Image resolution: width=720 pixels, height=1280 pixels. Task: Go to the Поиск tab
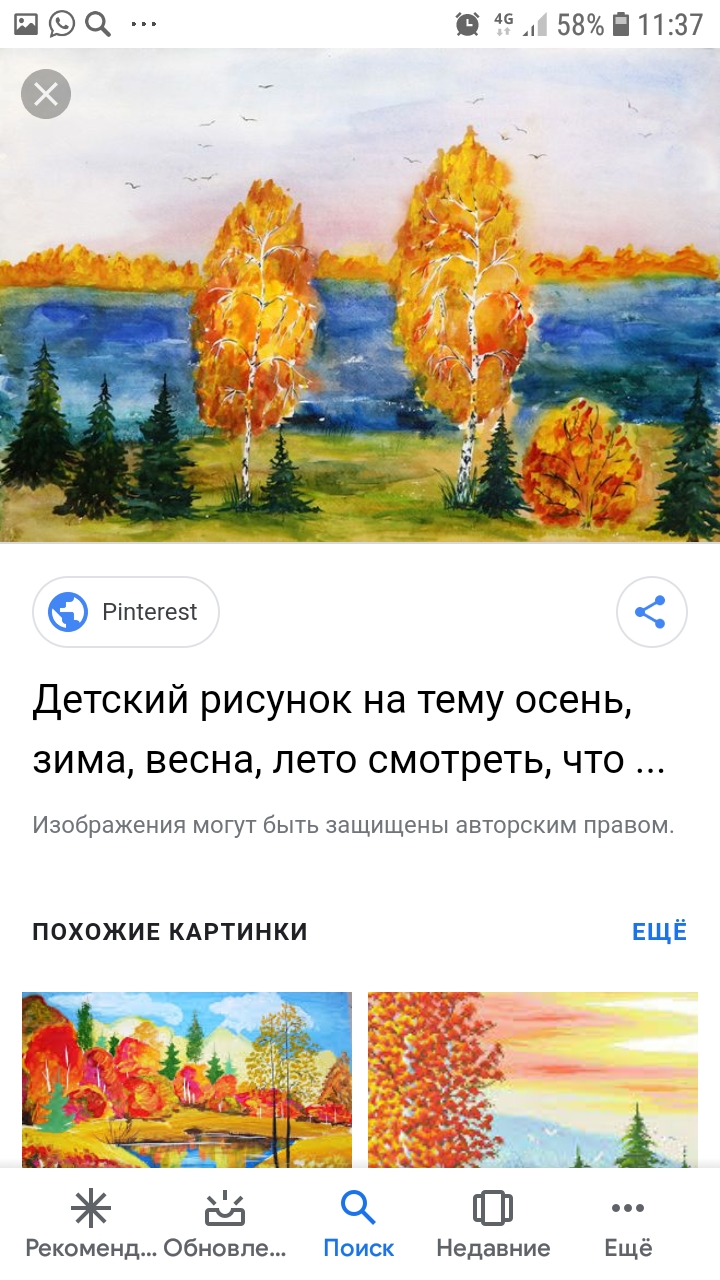point(358,1225)
